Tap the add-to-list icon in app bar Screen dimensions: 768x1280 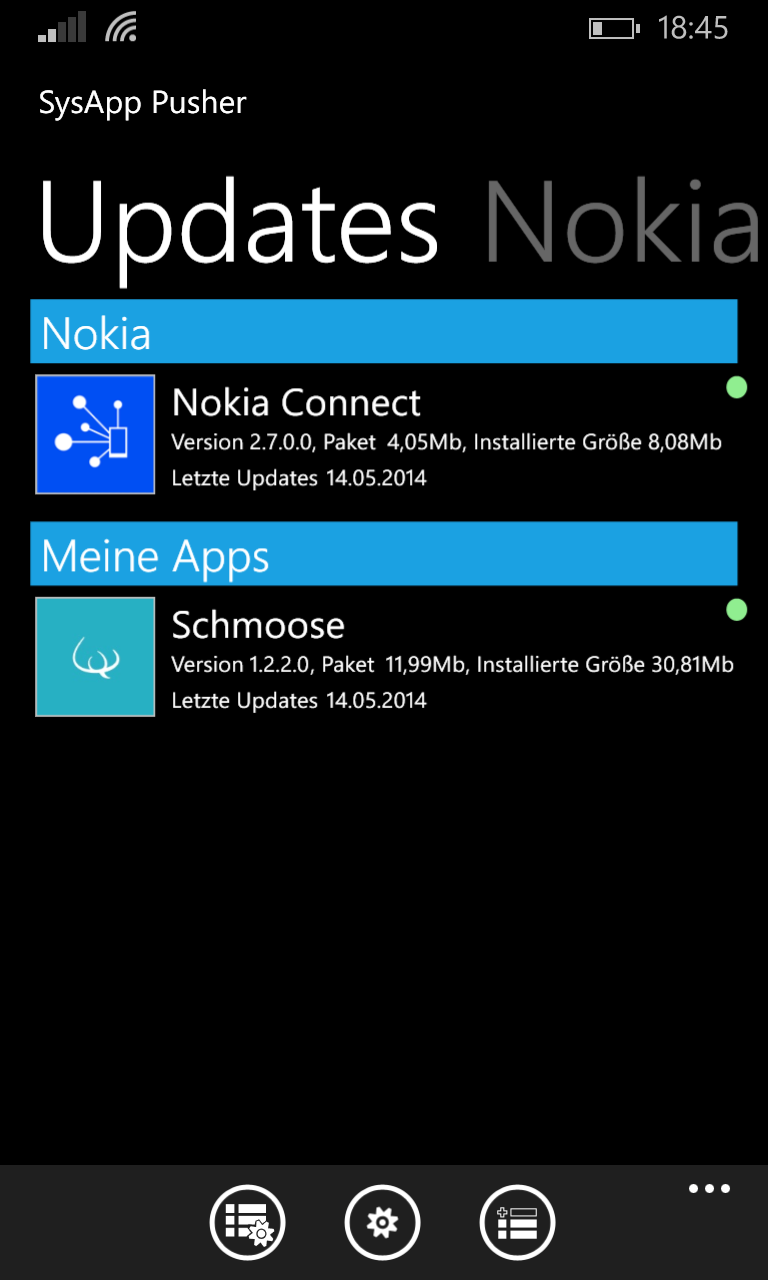(517, 1222)
